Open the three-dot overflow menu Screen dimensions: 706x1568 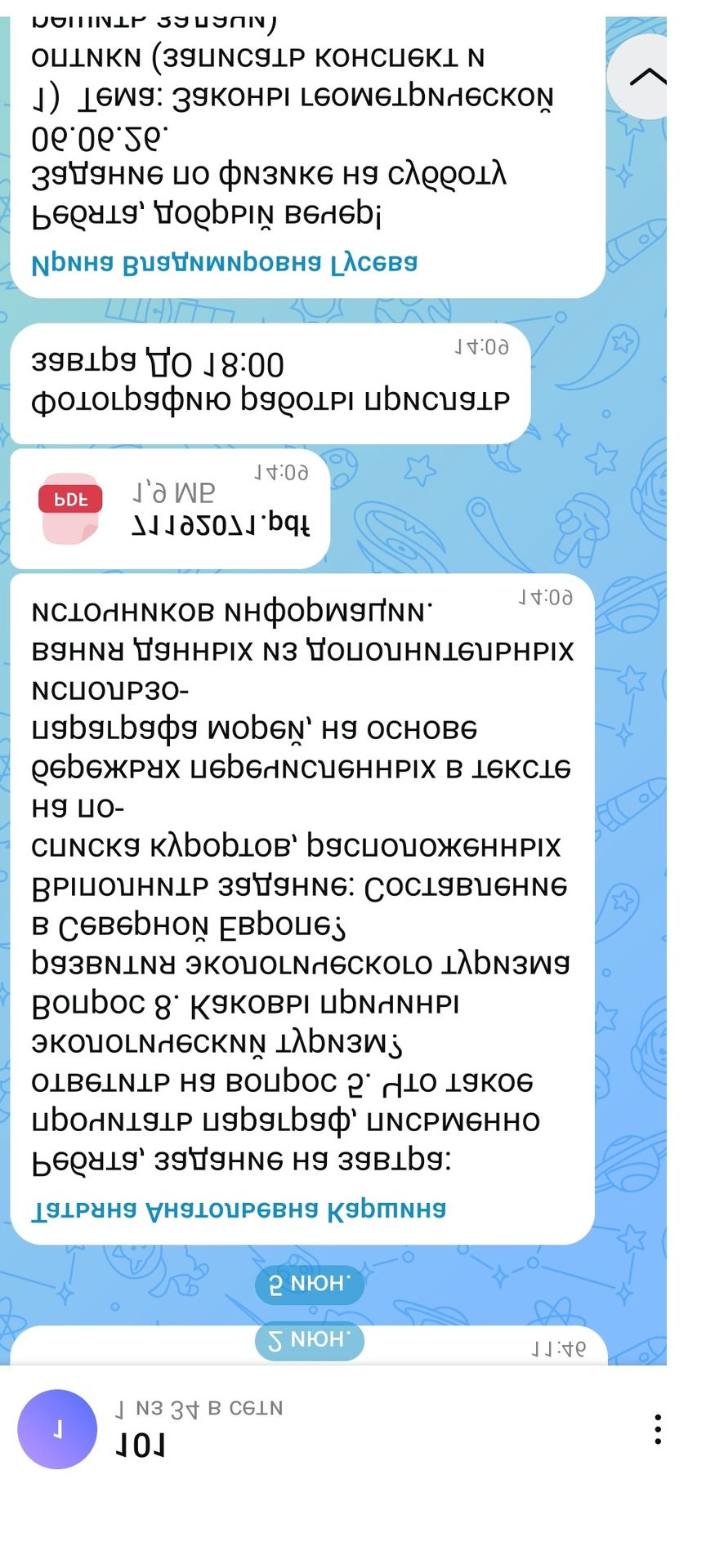657,1429
